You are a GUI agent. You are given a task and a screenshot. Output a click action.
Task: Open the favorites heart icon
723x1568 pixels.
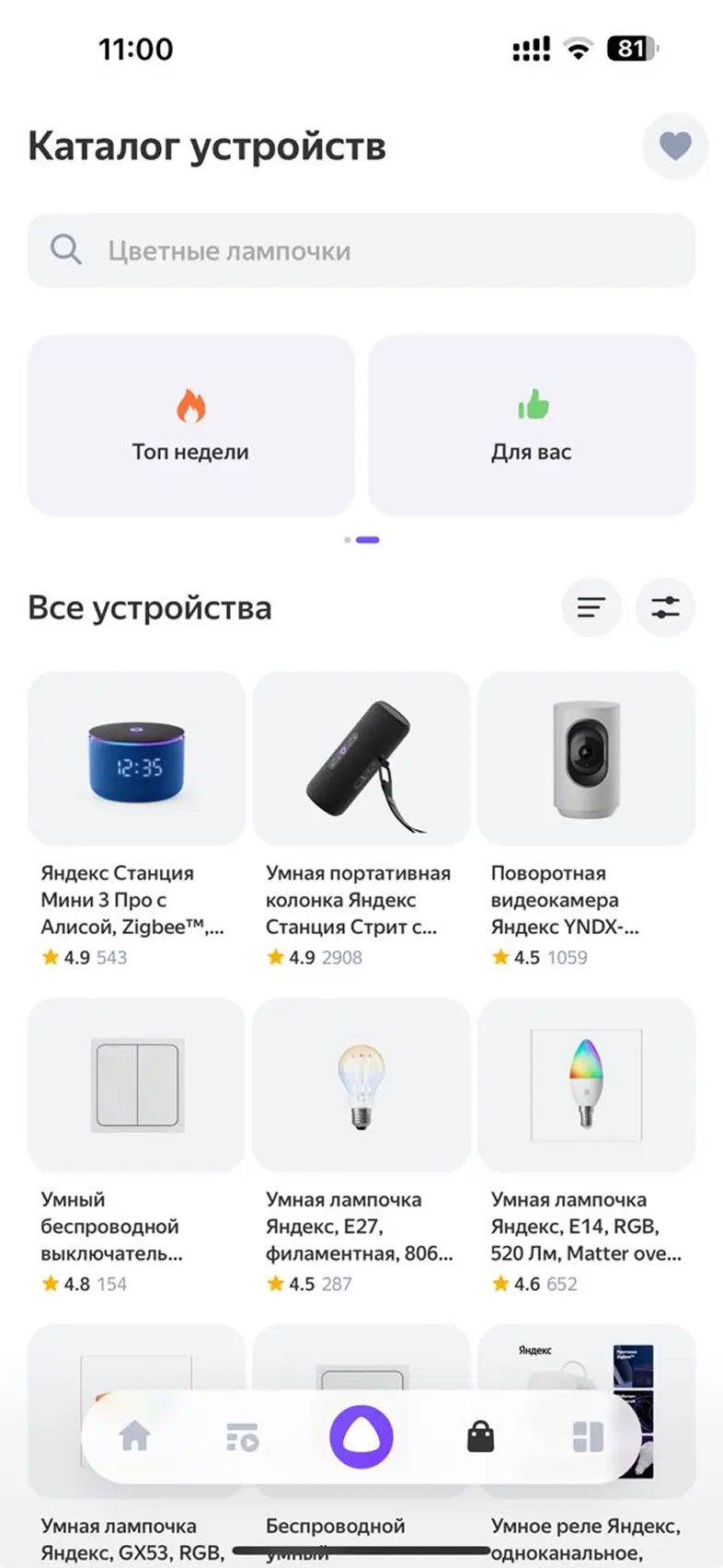coord(675,145)
